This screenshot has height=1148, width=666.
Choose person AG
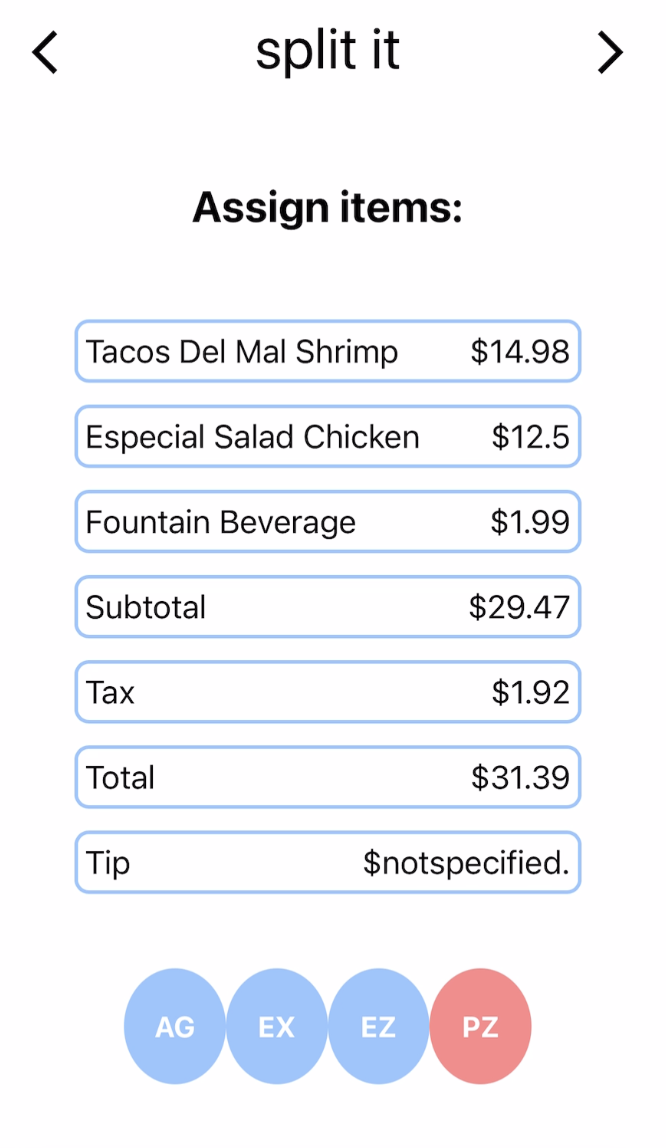pos(175,1026)
